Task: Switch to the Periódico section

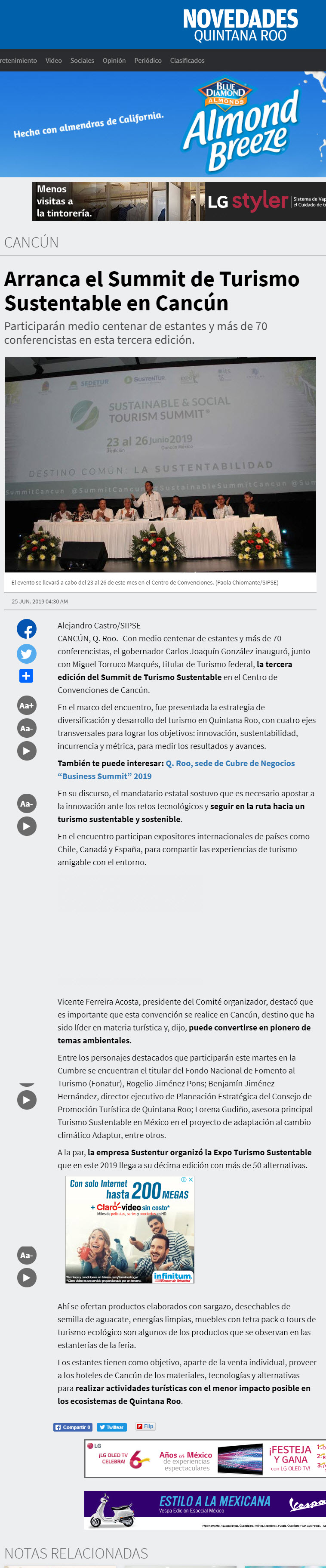Action: [148, 60]
